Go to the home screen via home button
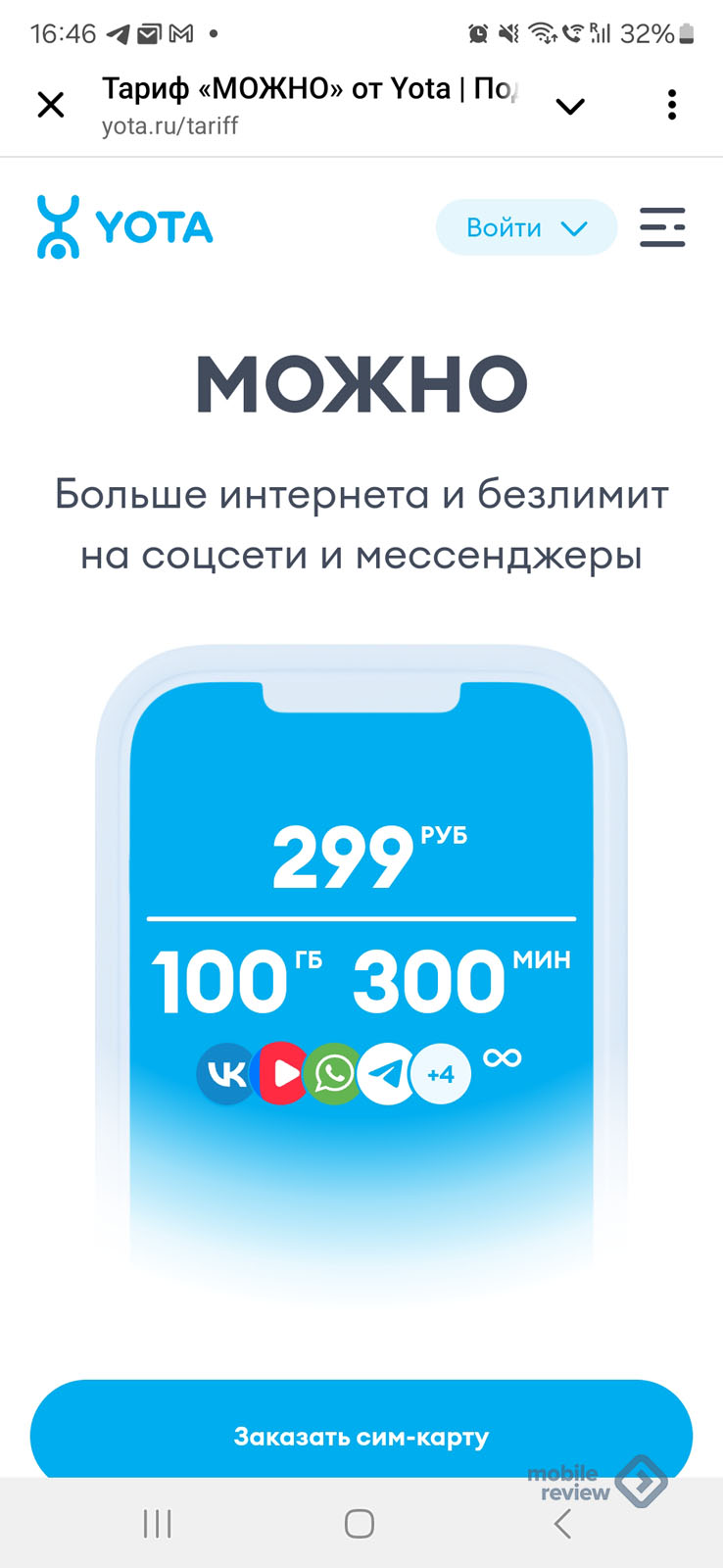The width and height of the screenshot is (723, 1568). 360,1523
